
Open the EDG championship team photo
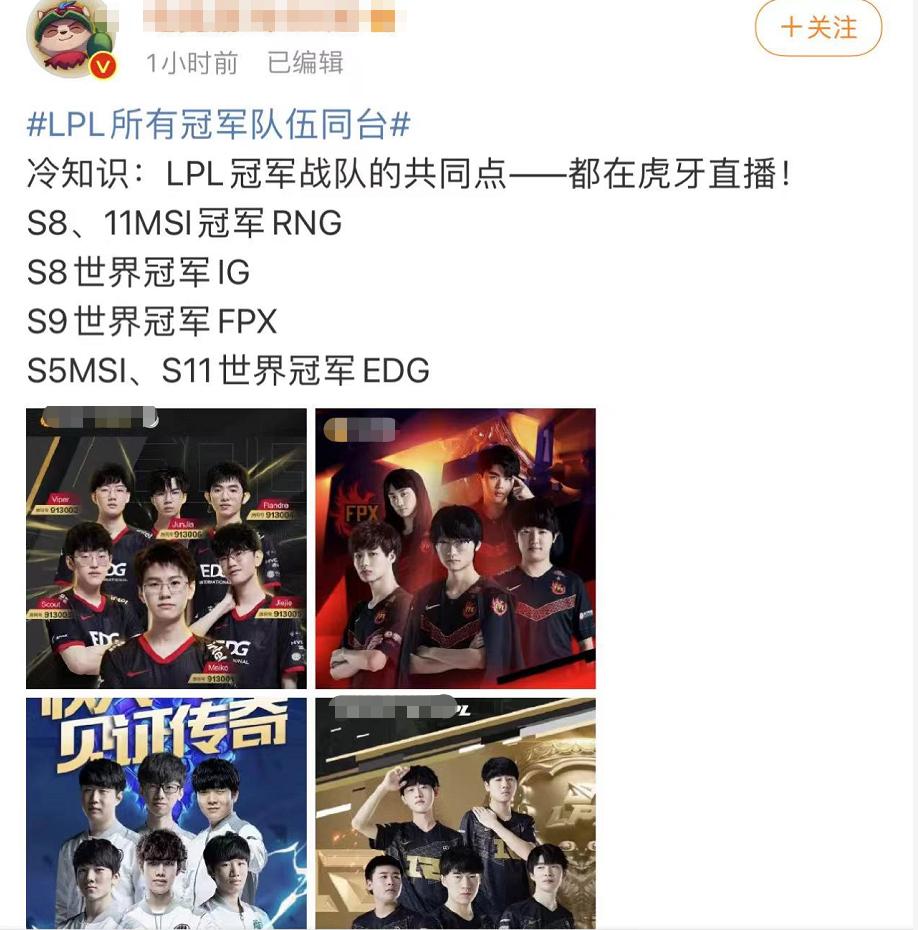click(x=165, y=548)
